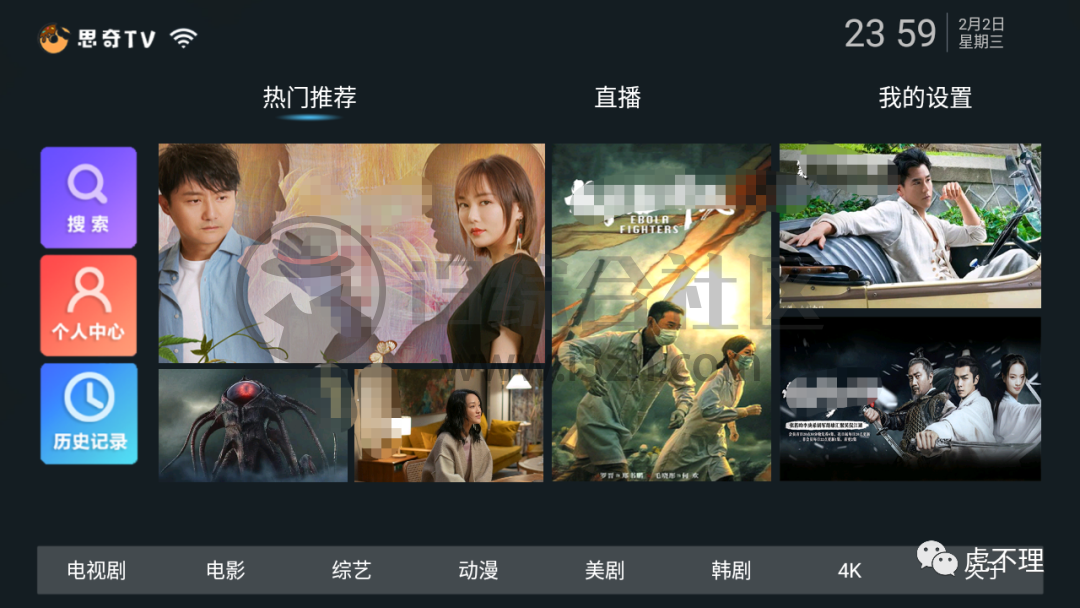Image resolution: width=1080 pixels, height=608 pixels.
Task: Select the 热门推荐 tab
Action: point(309,98)
